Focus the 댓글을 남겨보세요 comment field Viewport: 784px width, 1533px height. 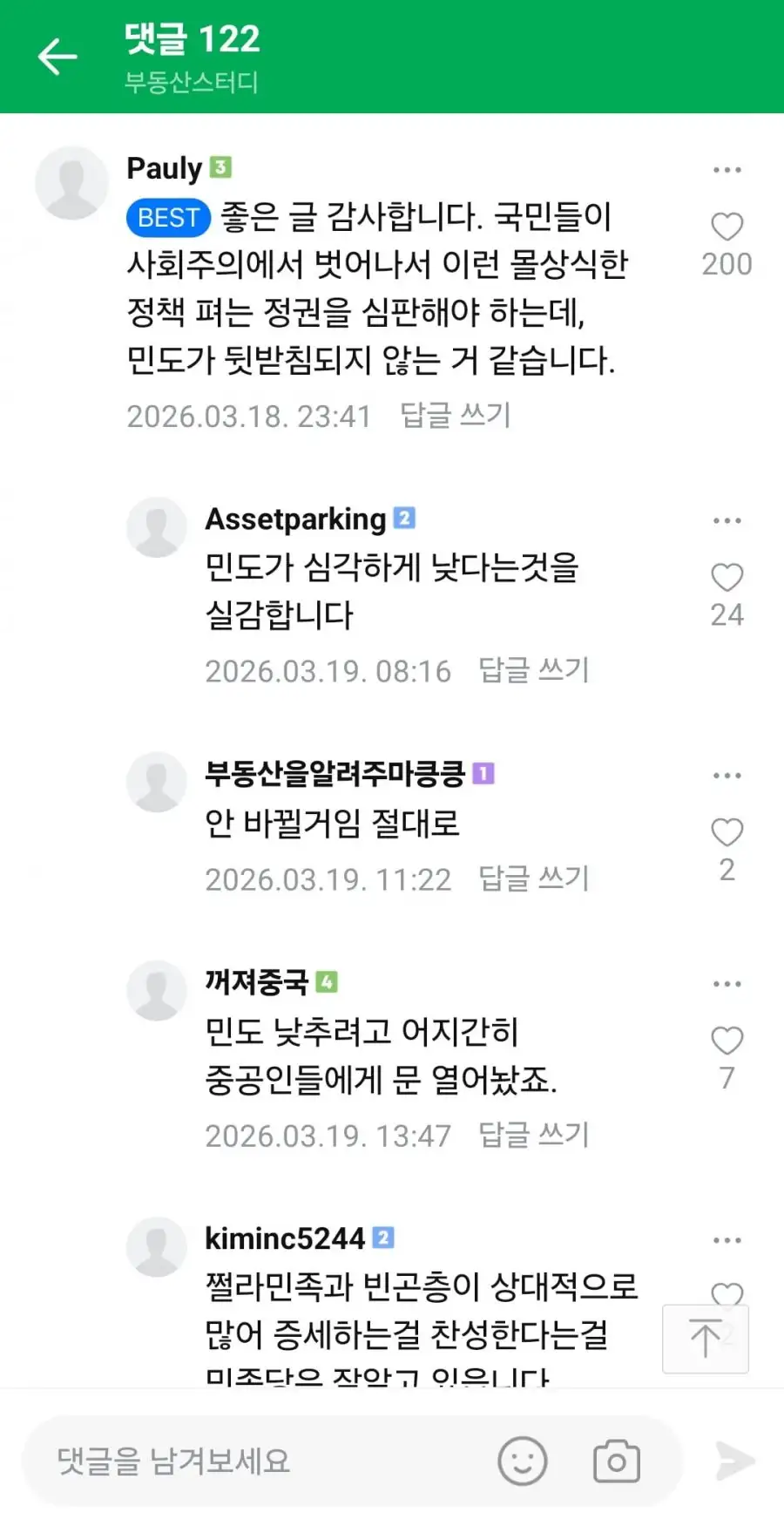(261, 1462)
